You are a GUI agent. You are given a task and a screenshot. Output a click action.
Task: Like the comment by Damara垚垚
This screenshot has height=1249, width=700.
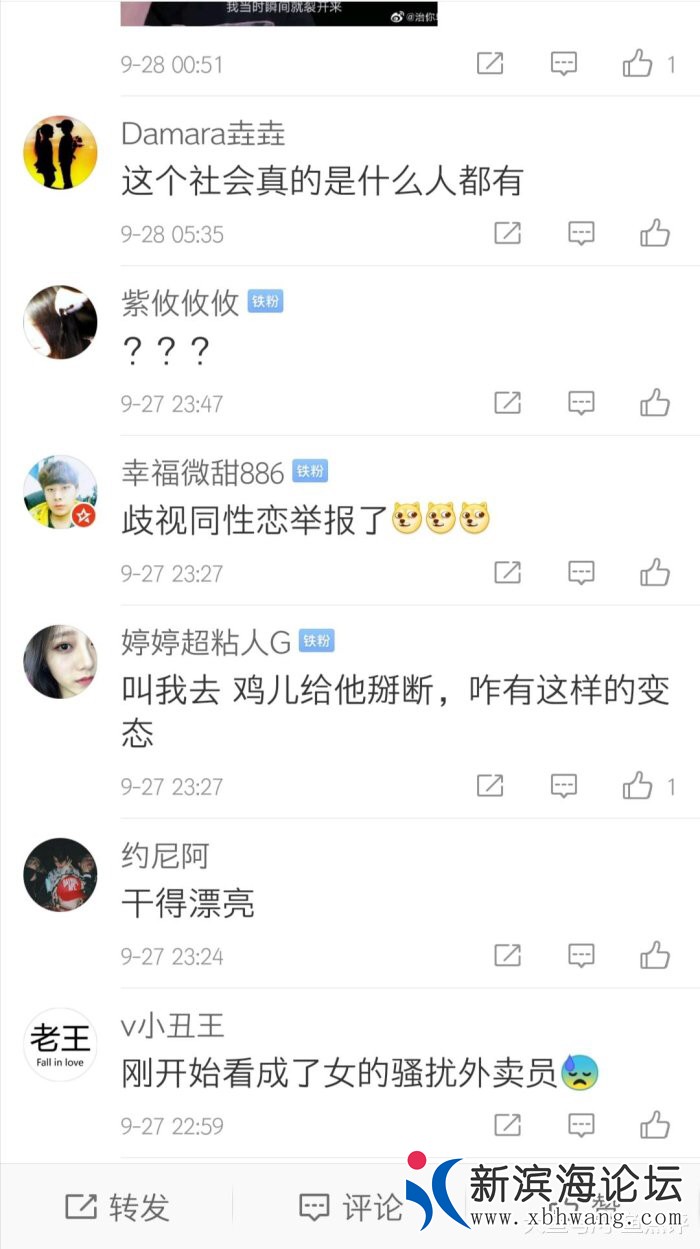pyautogui.click(x=655, y=233)
